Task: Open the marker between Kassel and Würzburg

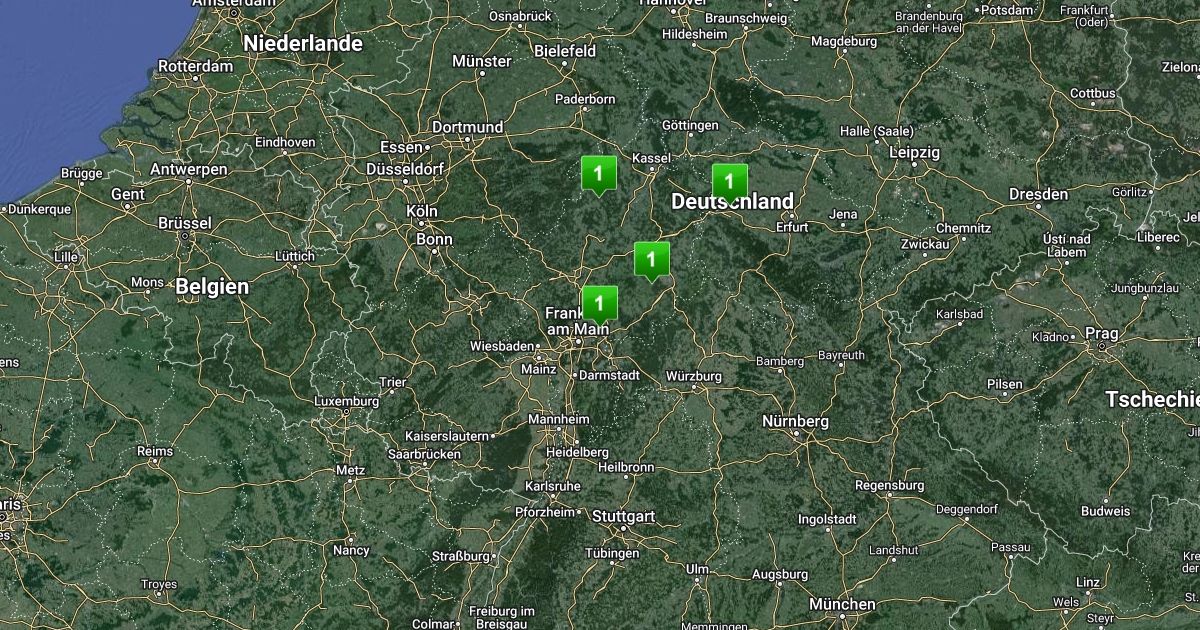Action: [651, 259]
